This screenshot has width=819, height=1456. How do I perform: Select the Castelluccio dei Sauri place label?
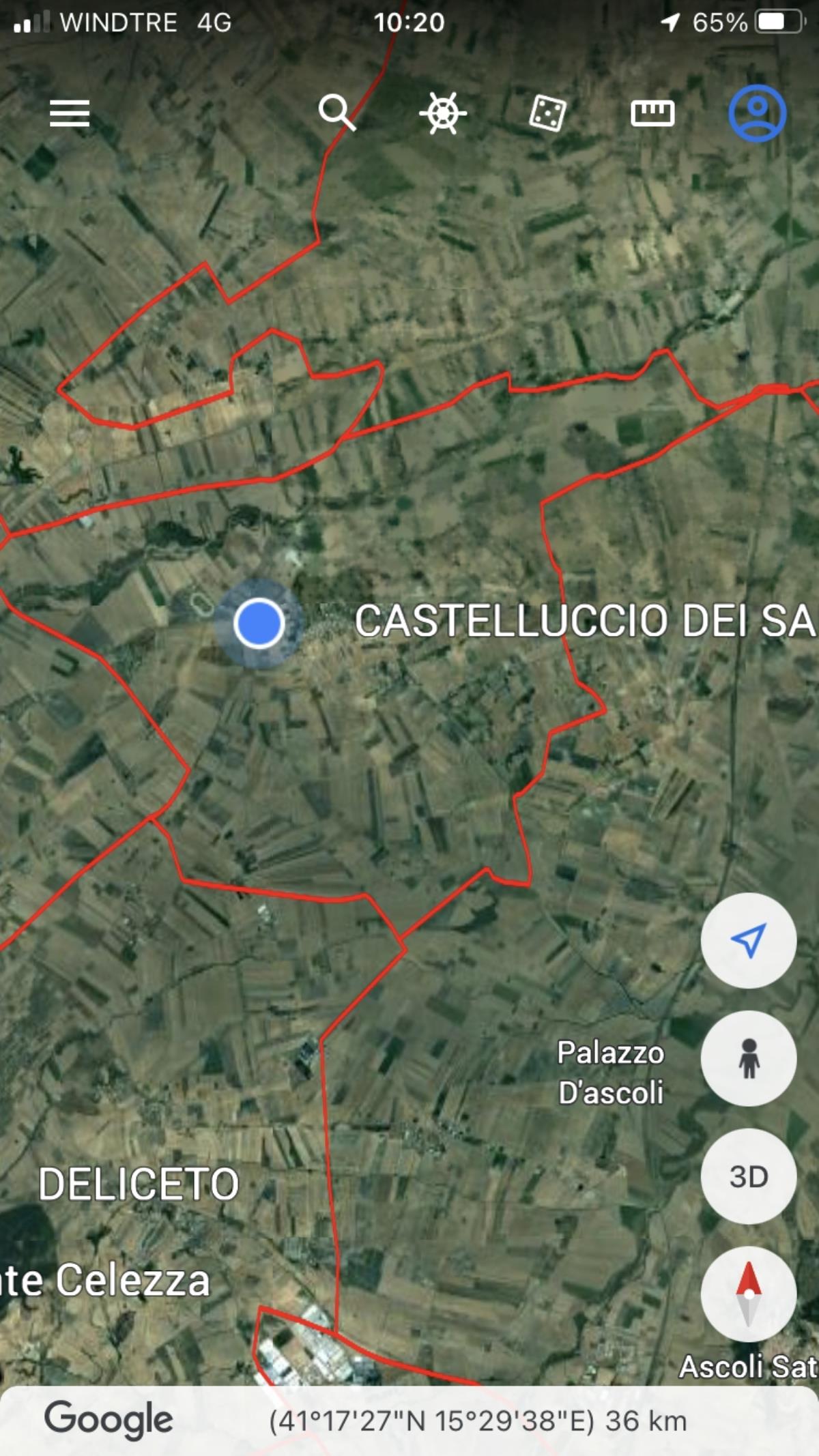pyautogui.click(x=585, y=622)
